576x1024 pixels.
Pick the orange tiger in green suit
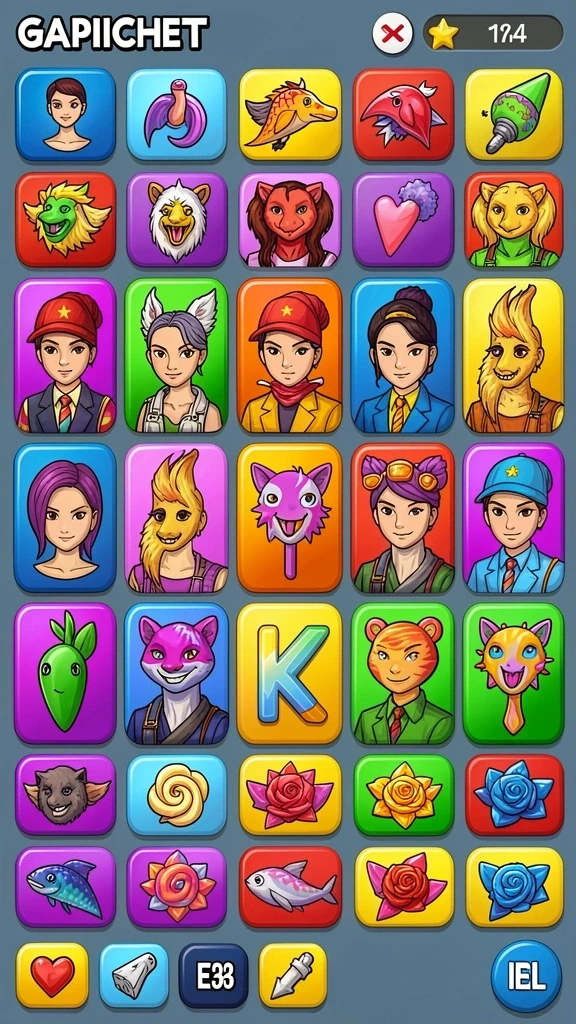tap(403, 673)
